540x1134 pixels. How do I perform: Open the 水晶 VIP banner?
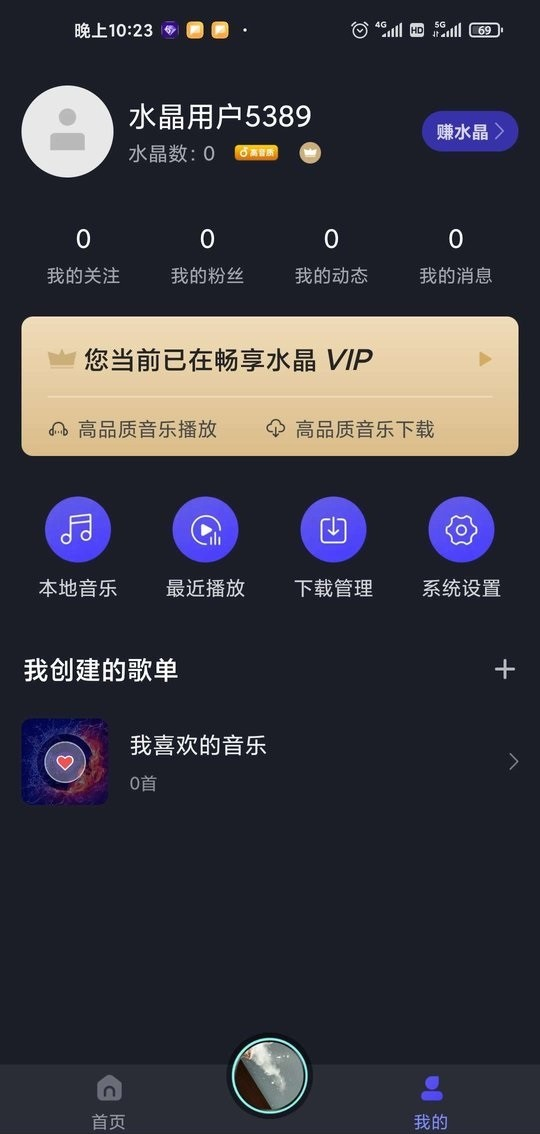point(270,386)
